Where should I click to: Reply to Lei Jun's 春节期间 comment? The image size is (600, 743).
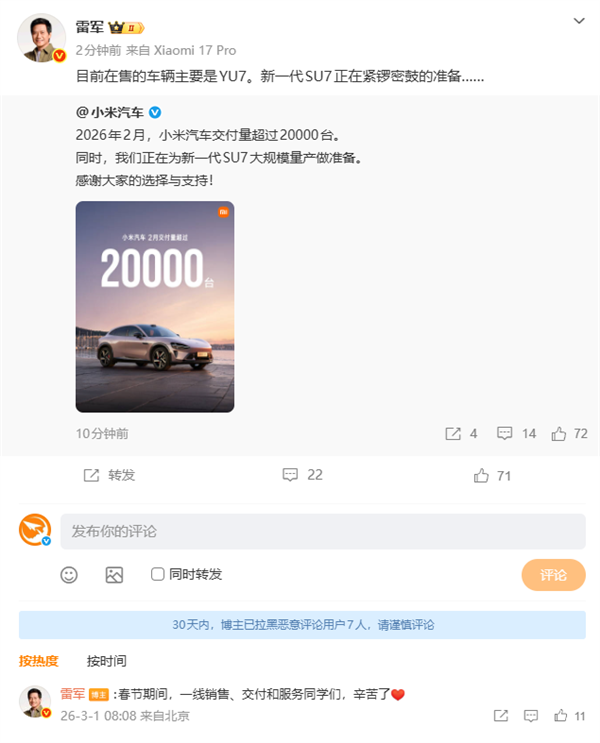531,716
